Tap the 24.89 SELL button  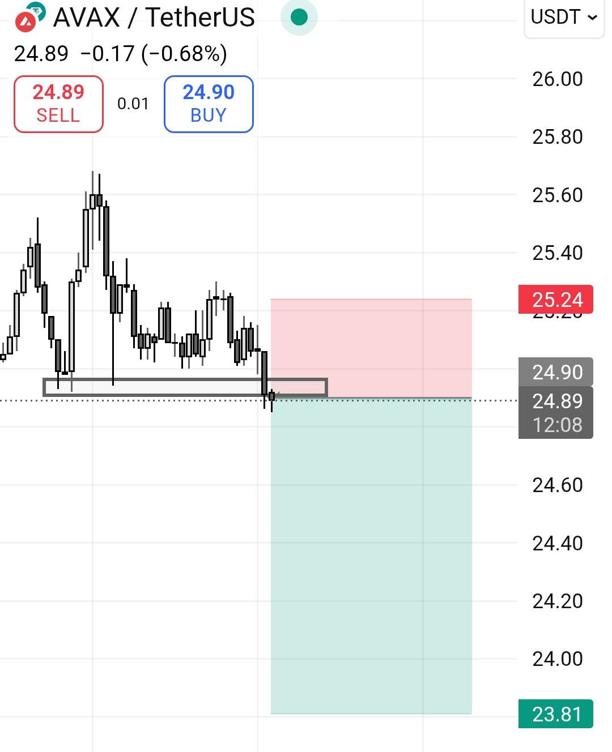pyautogui.click(x=58, y=104)
